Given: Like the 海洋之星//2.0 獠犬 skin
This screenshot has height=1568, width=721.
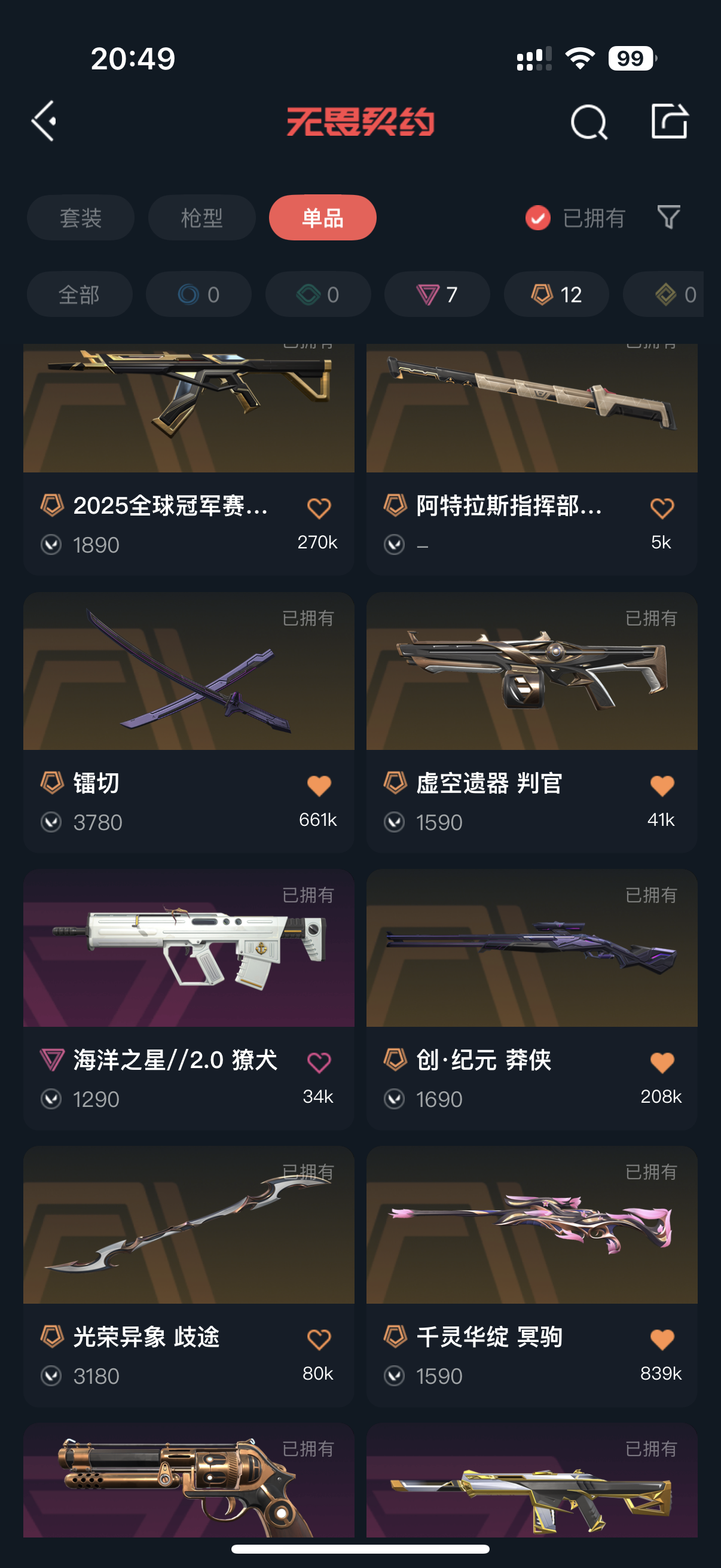Looking at the screenshot, I should click(319, 1063).
